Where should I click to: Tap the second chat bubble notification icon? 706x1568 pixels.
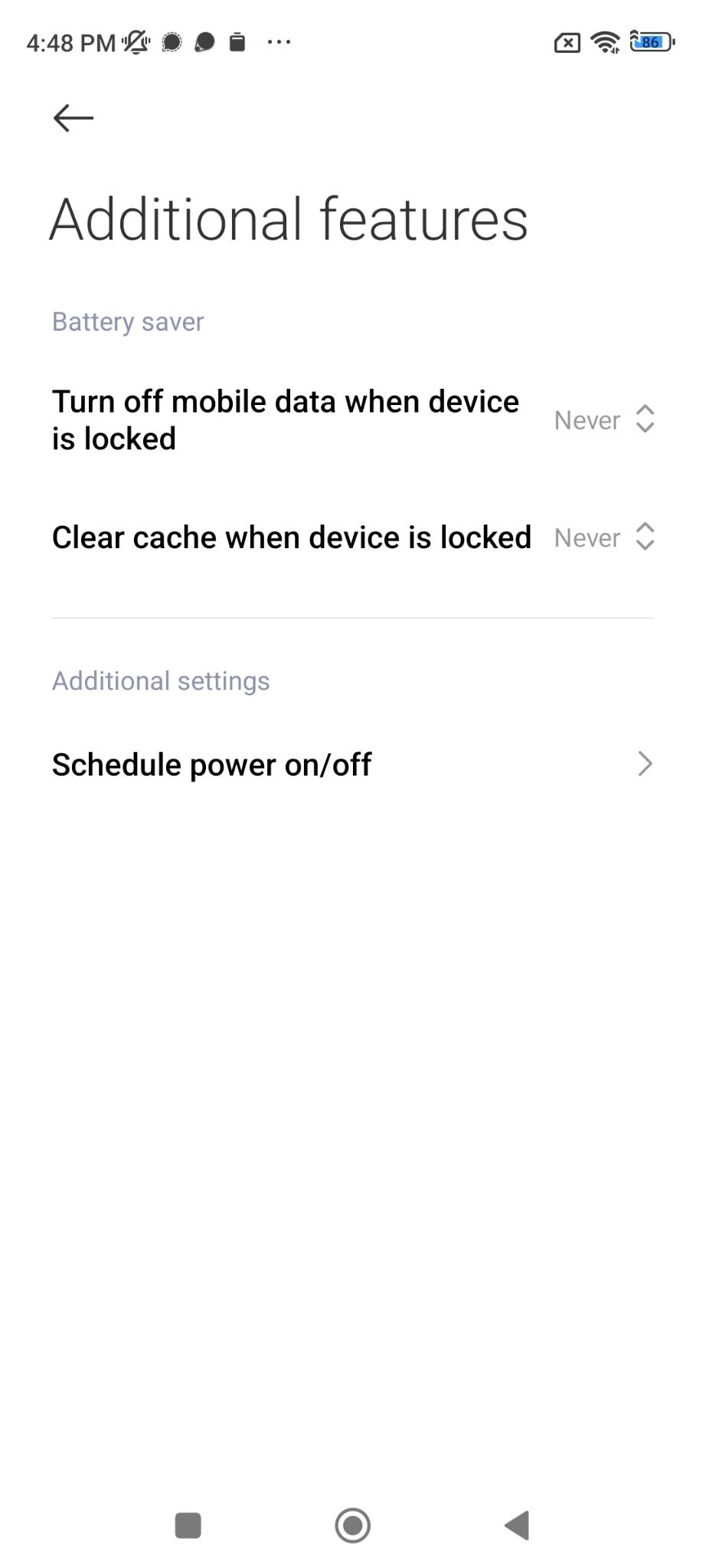[x=205, y=41]
